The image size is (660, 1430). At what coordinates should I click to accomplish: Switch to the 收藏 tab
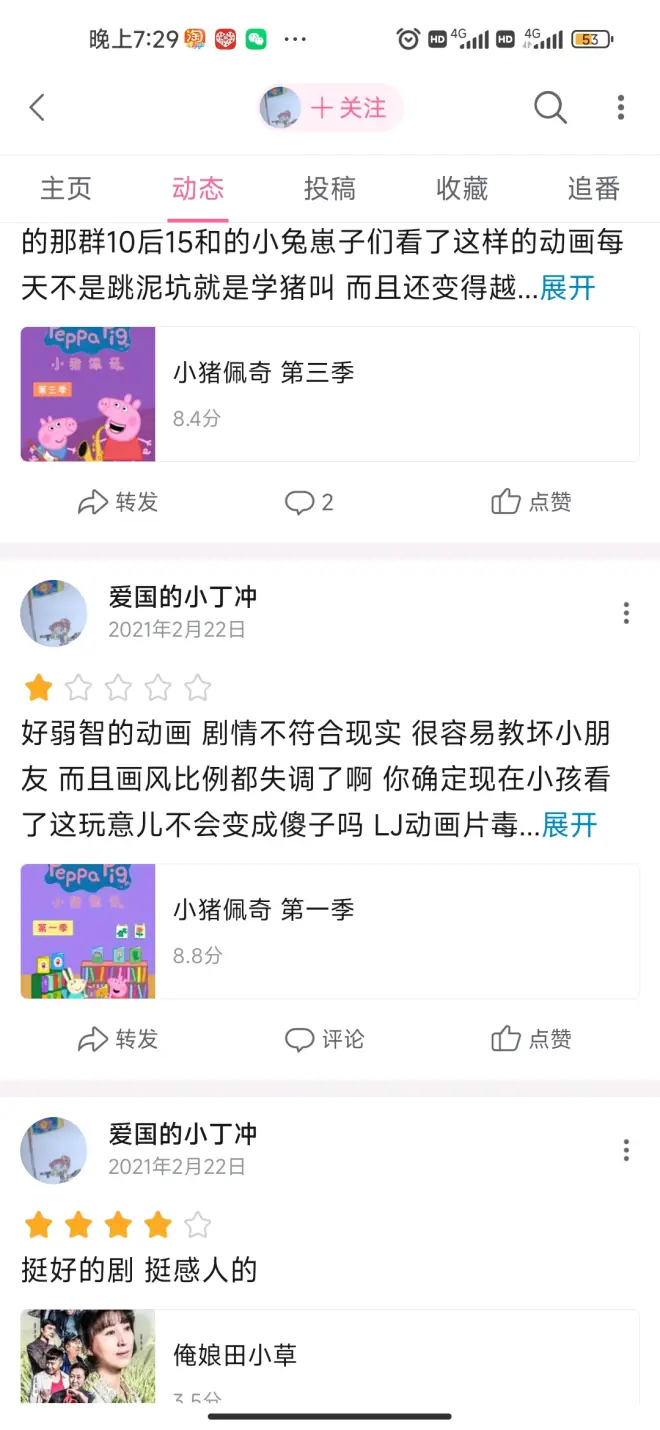coord(462,189)
